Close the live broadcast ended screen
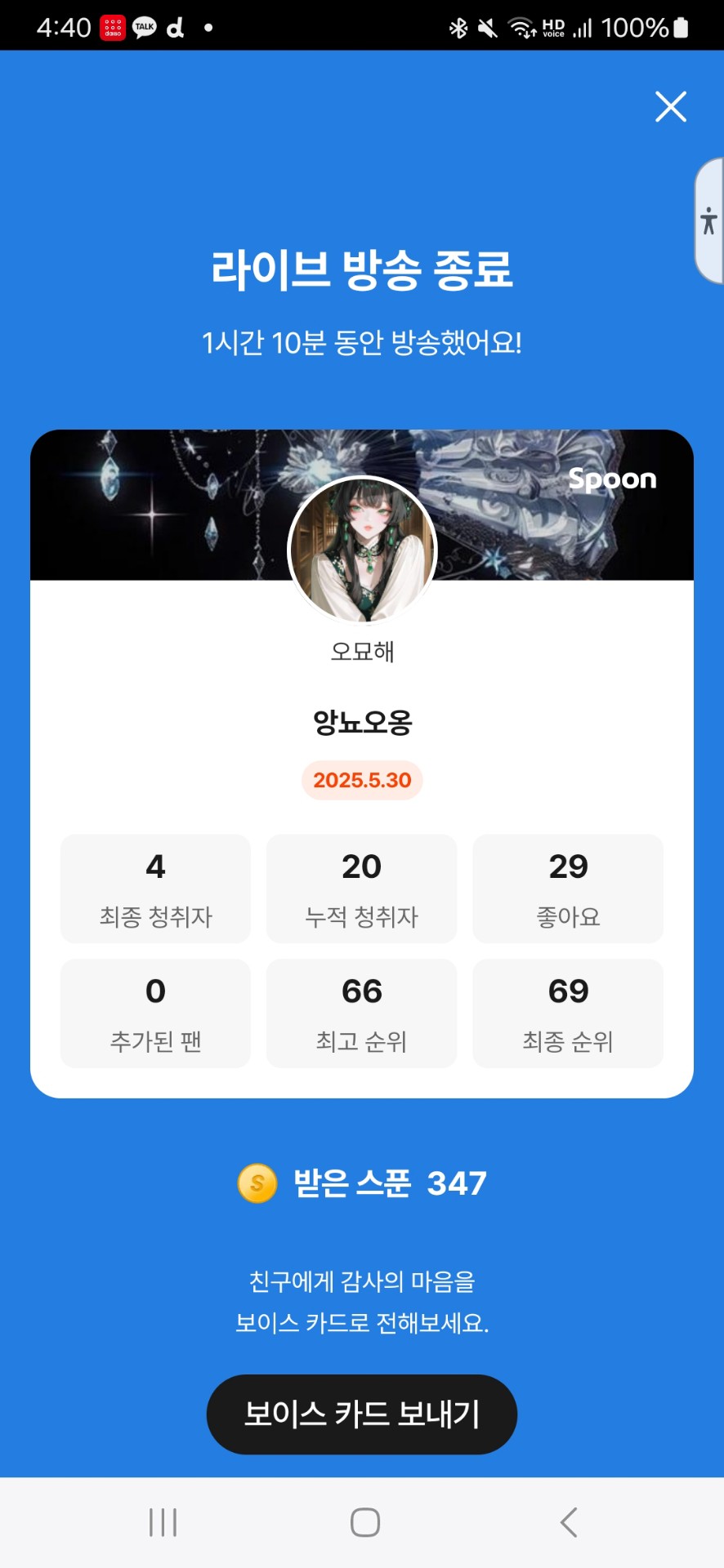Viewport: 724px width, 1568px height. coord(670,107)
